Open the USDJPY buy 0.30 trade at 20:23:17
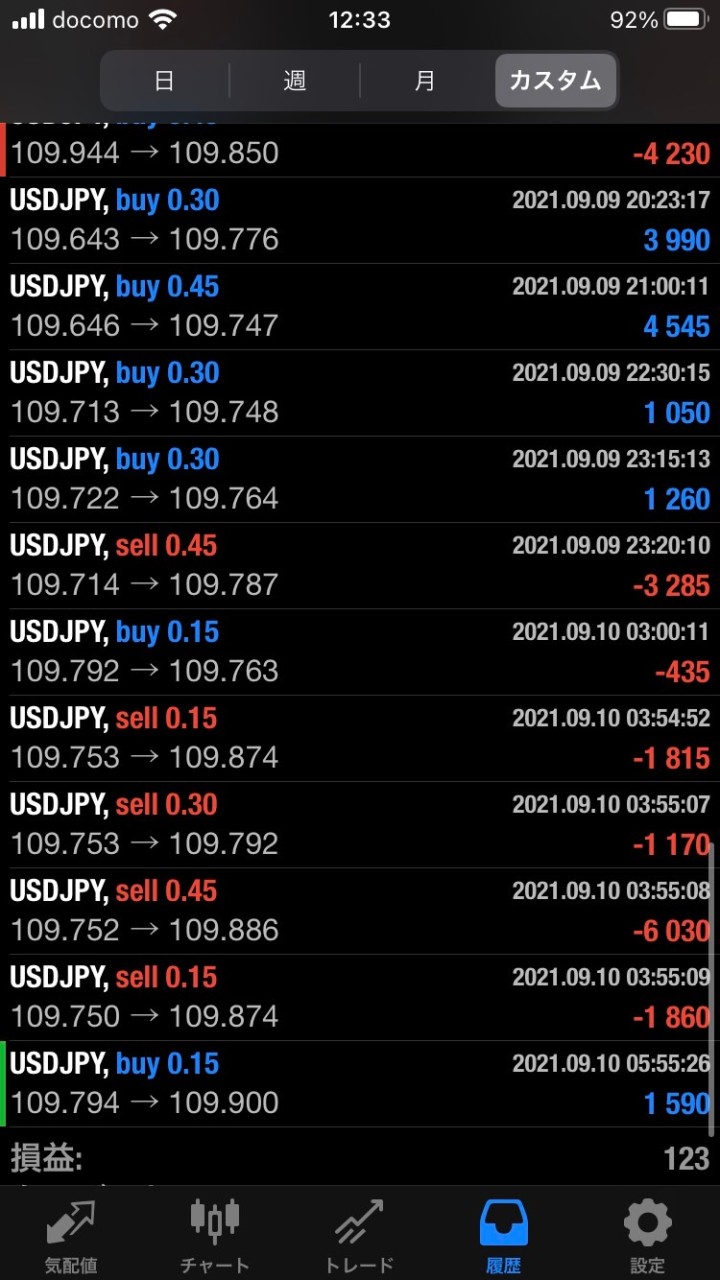The image size is (720, 1280). 360,221
